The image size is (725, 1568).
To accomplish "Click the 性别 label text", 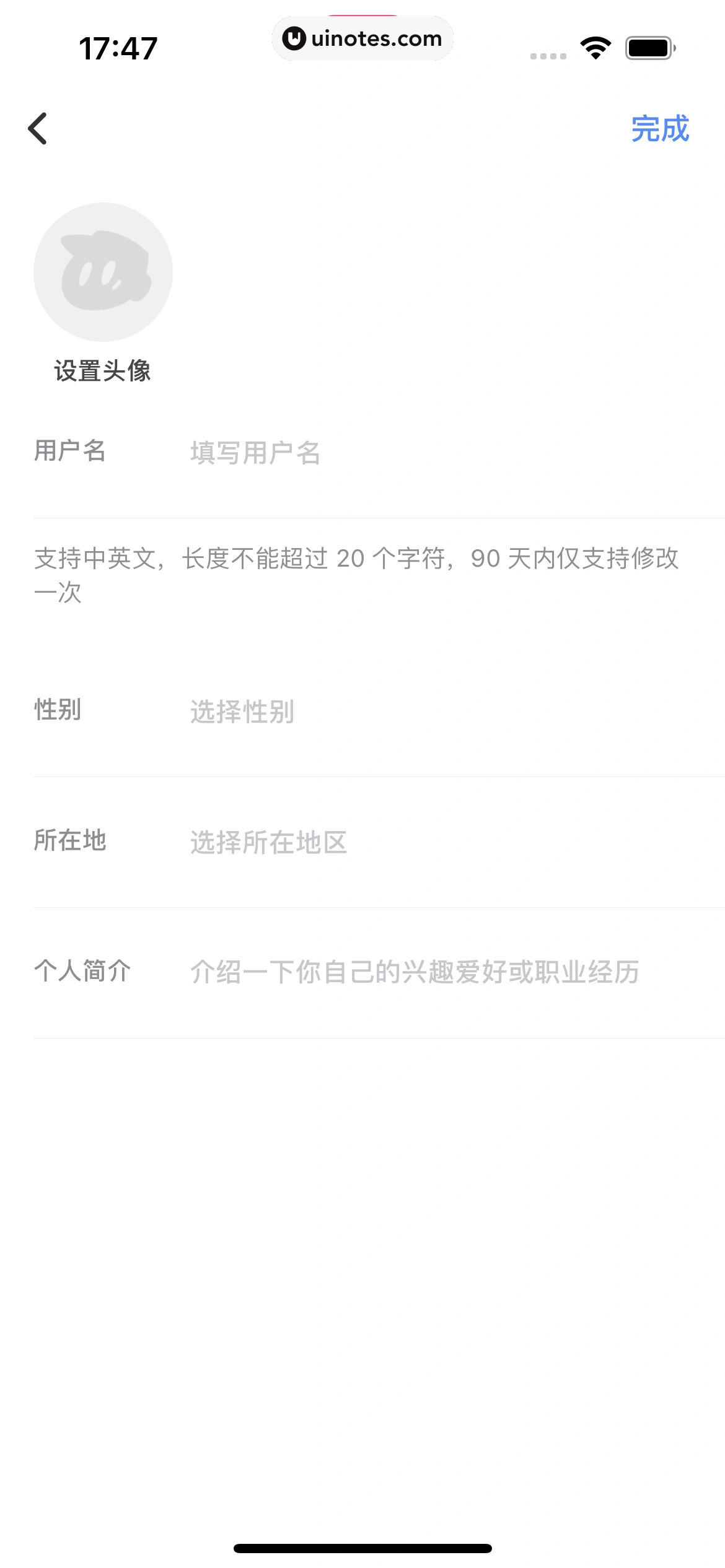I will click(x=57, y=712).
